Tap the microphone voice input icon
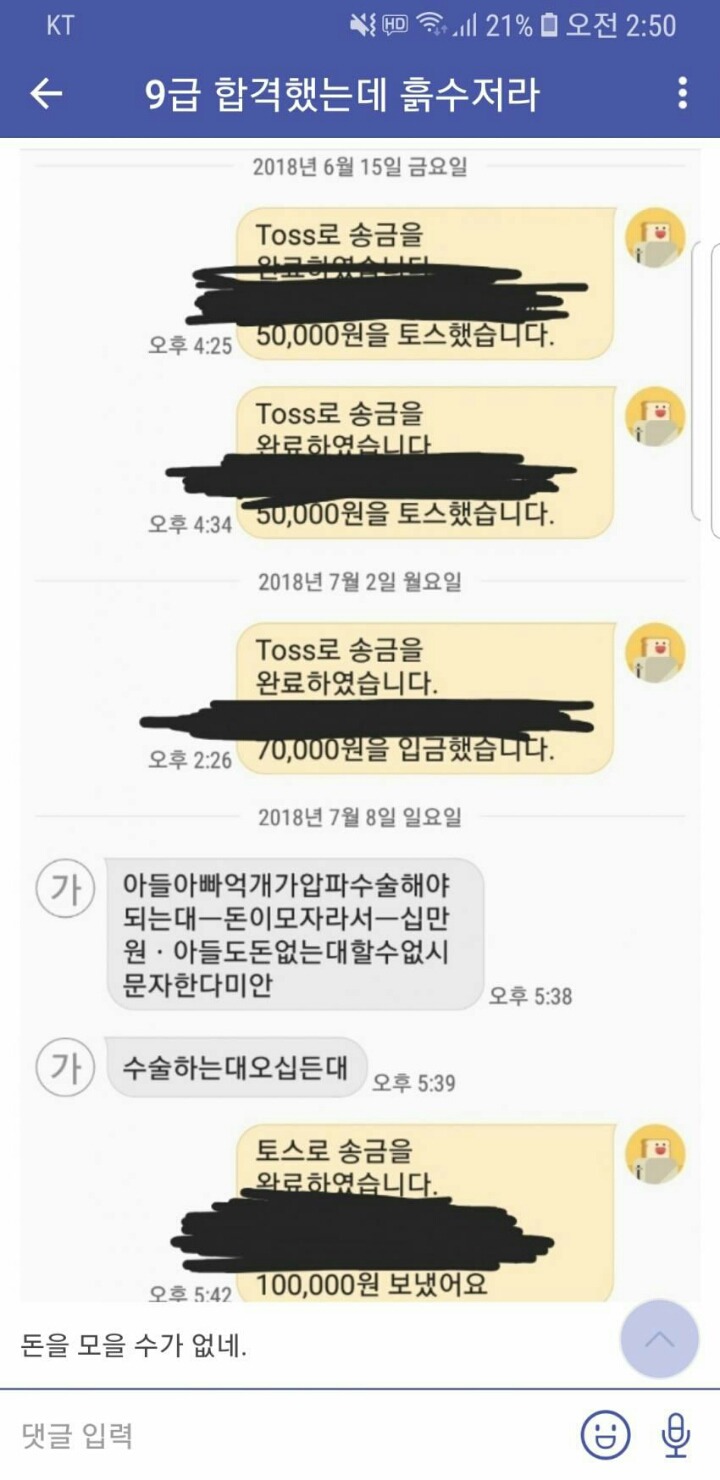The image size is (720, 1480). point(676,1436)
